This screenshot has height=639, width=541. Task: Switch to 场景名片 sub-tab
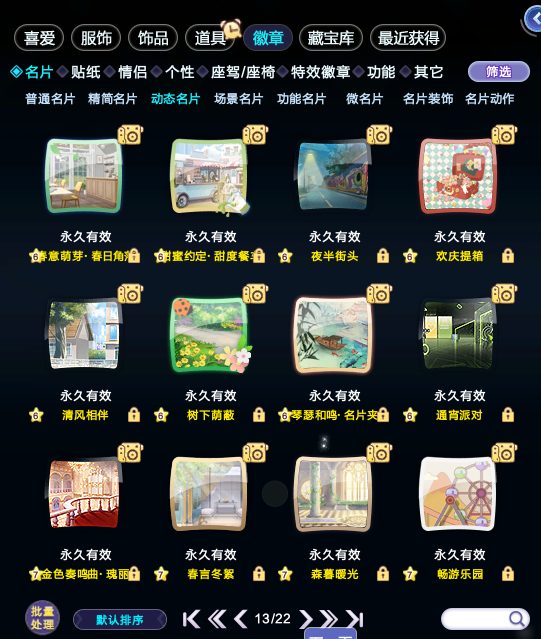(239, 99)
